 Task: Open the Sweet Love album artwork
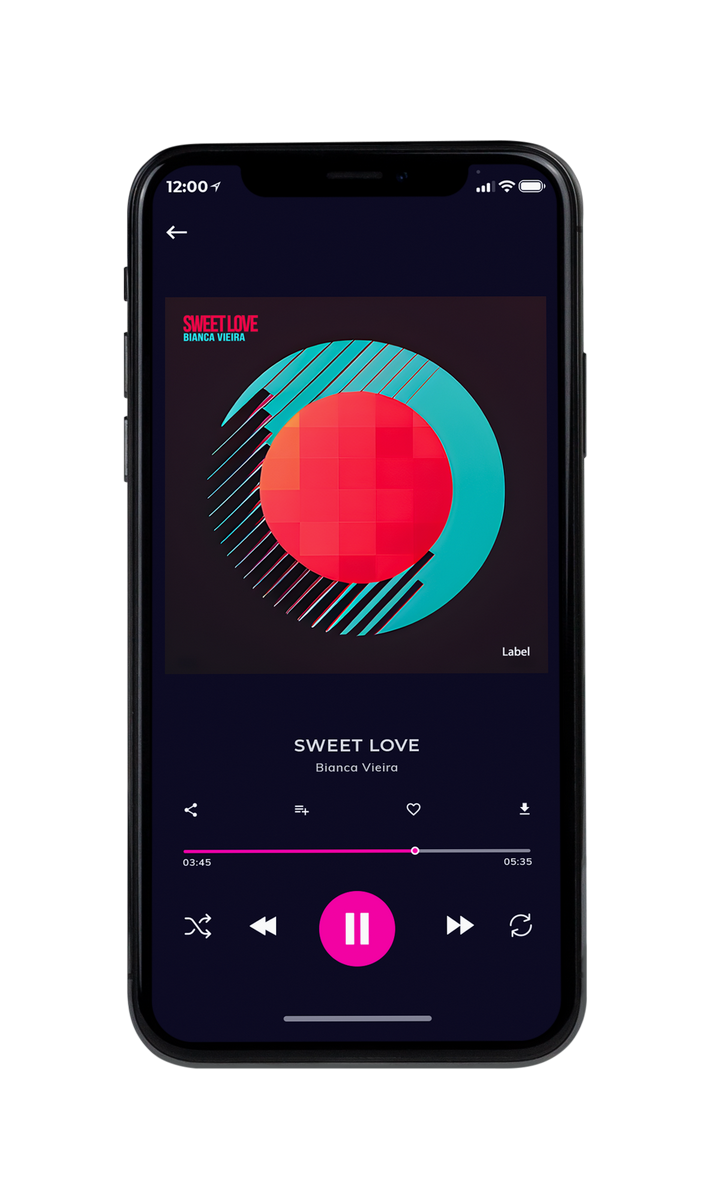pos(356,485)
